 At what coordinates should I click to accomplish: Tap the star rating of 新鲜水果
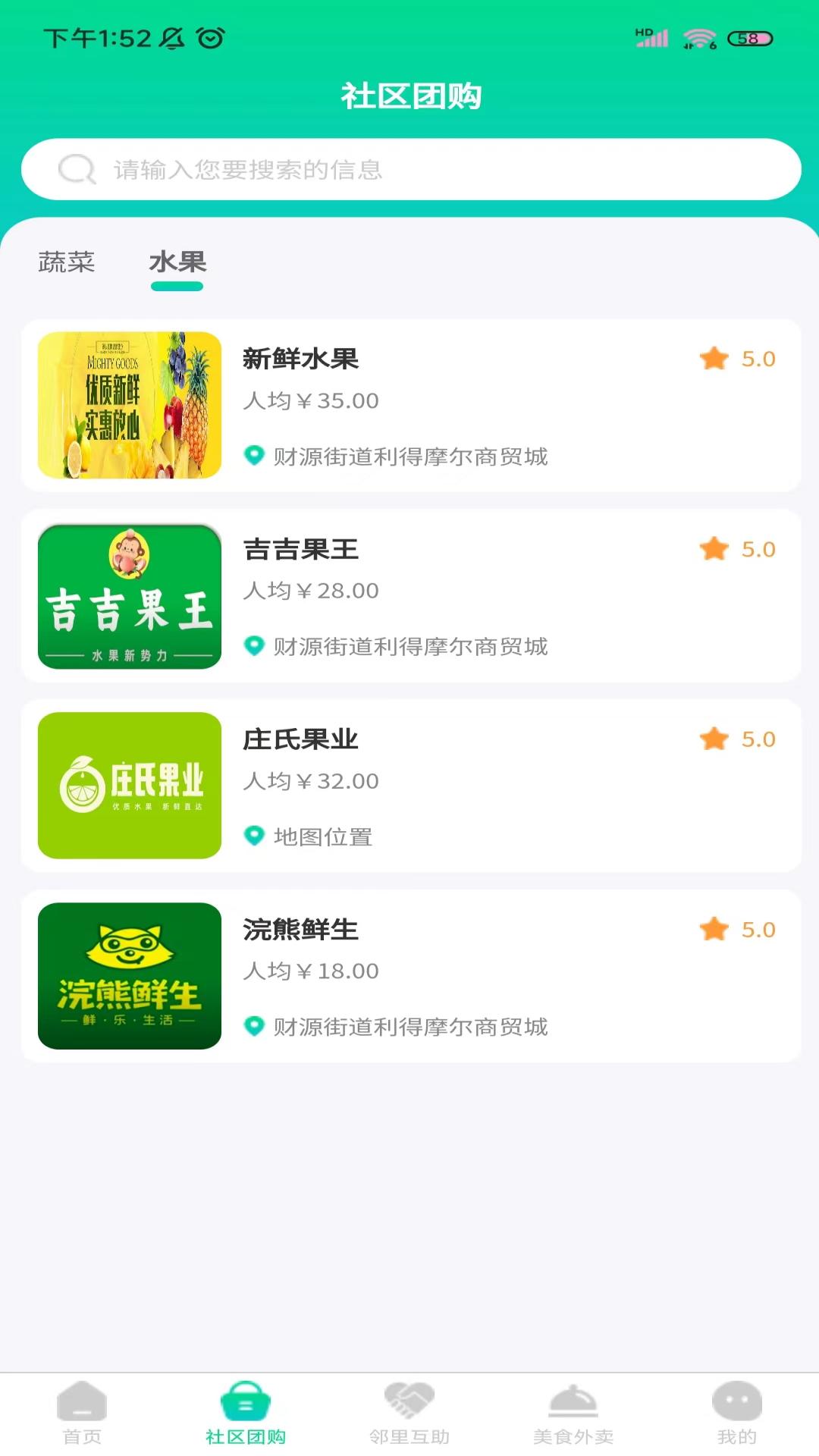(713, 359)
